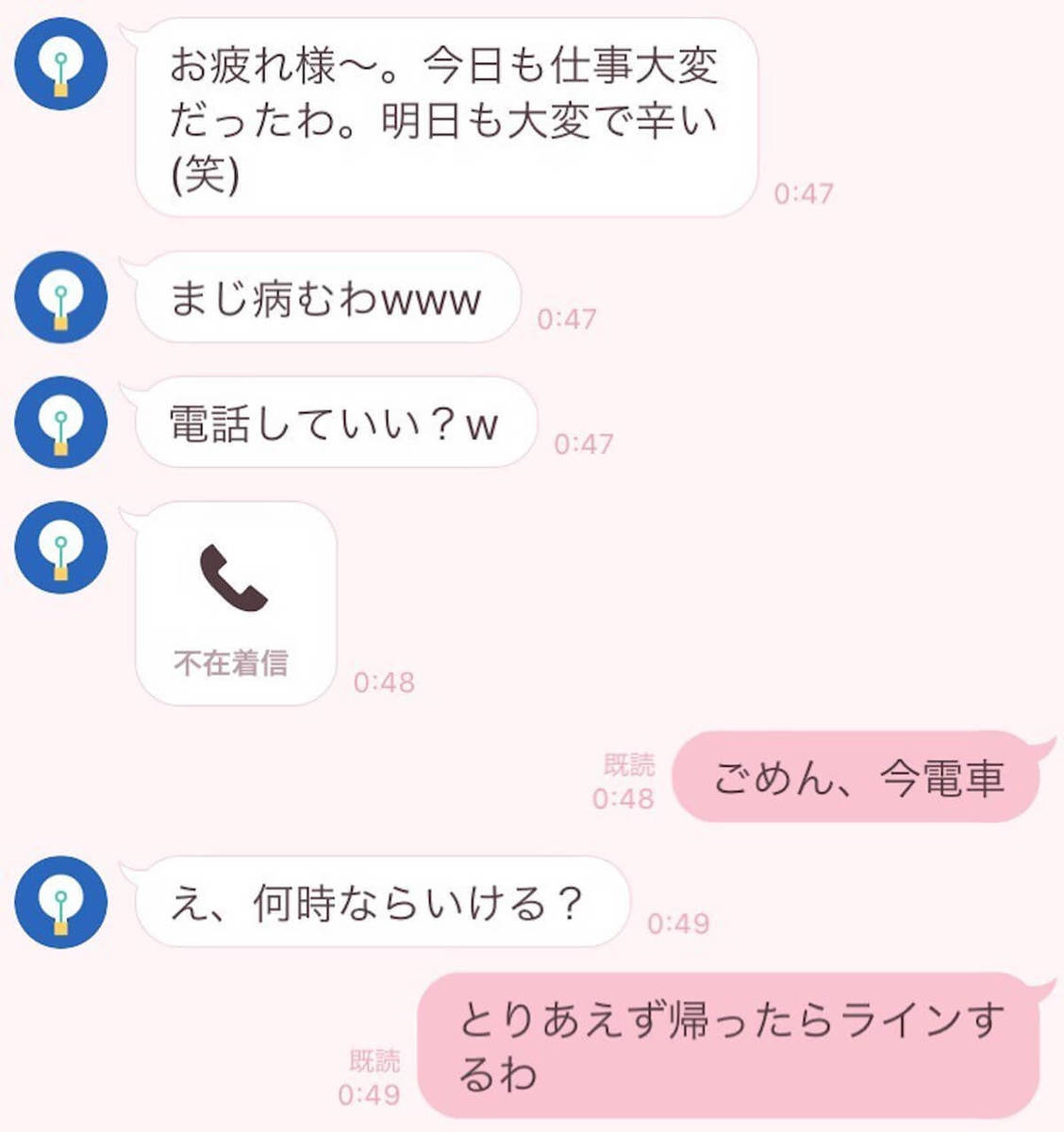
Task: Tap the avatar beside え、何時ならいける？
Action: pyautogui.click(x=58, y=901)
